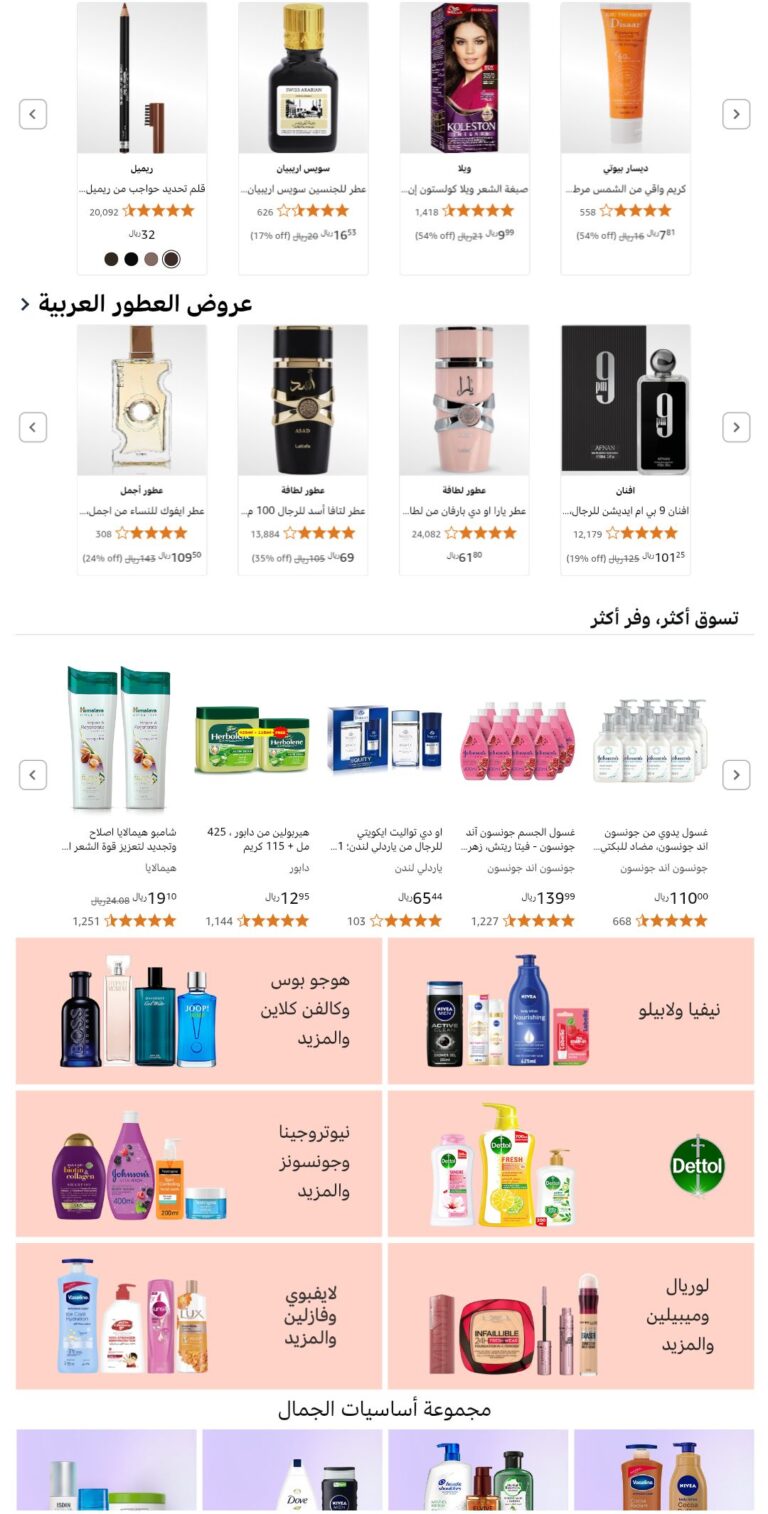Viewport: 768px width, 1514px height.
Task: Open the Neutrogena and Johnson's tile
Action: tap(199, 1164)
